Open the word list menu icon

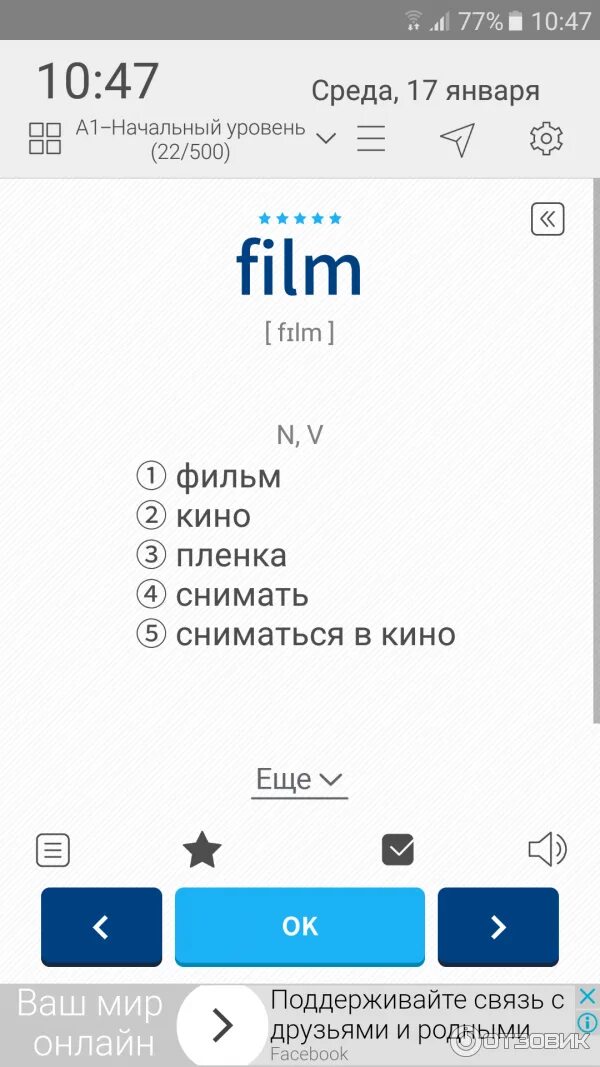coord(371,139)
